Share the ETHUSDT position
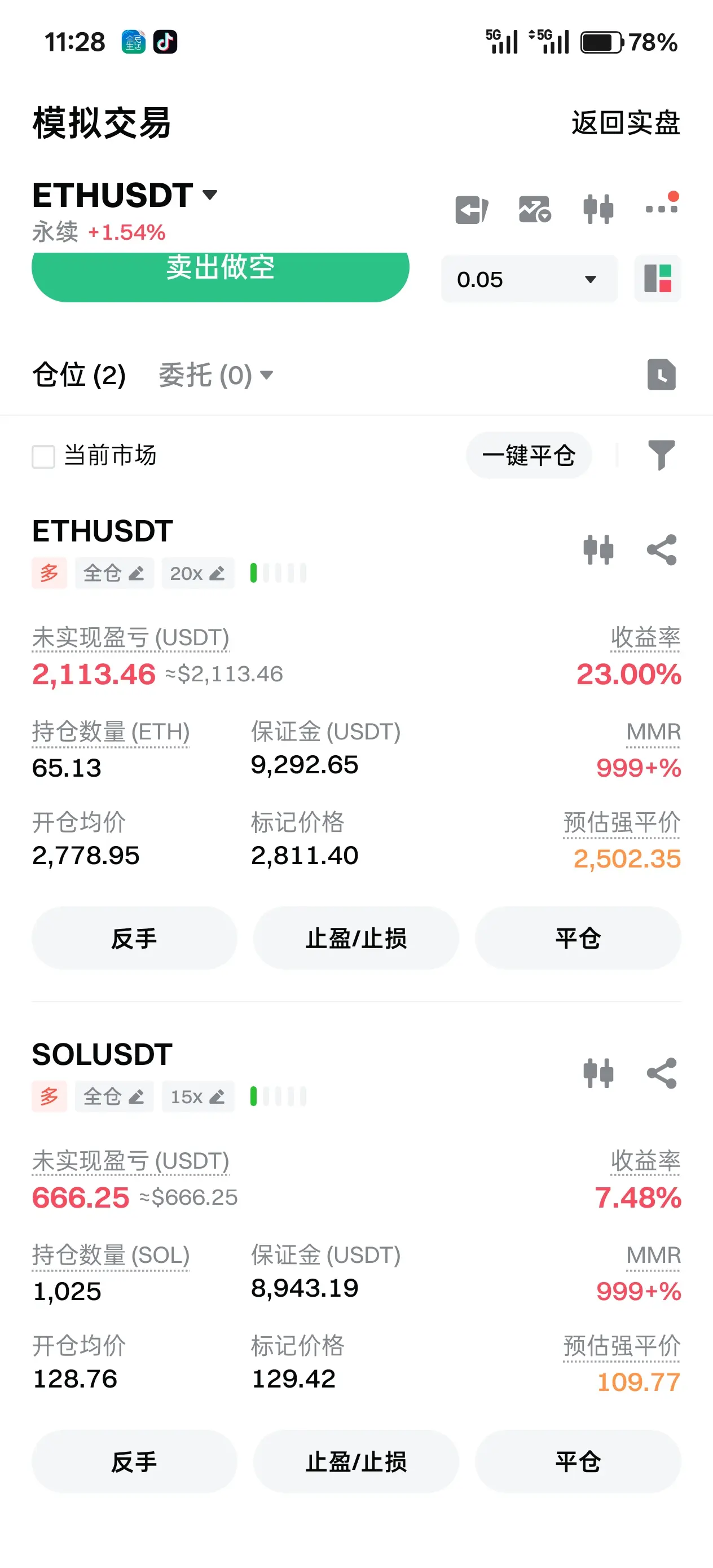This screenshot has width=713, height=1568. [x=662, y=550]
